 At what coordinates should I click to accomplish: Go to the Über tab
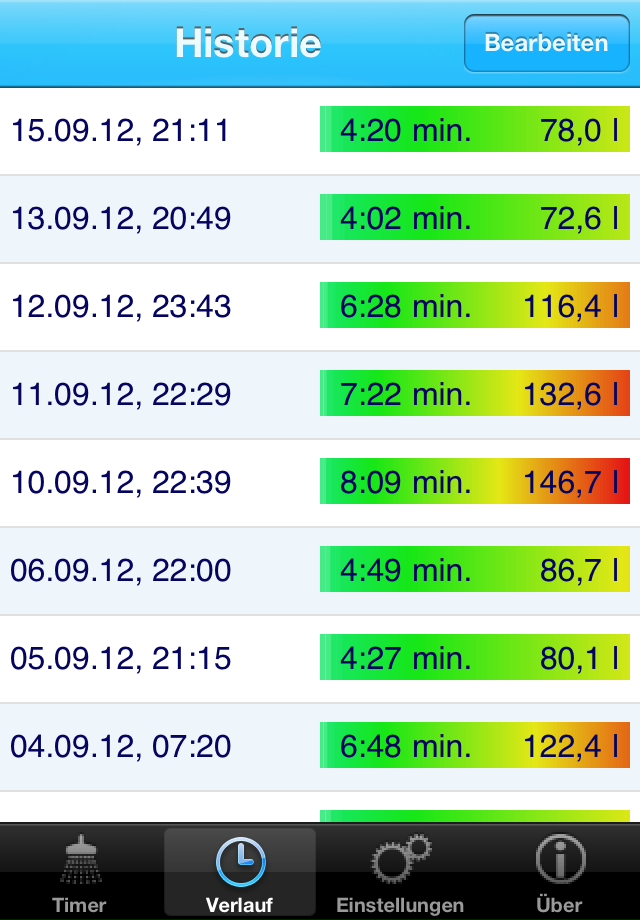coord(560,873)
